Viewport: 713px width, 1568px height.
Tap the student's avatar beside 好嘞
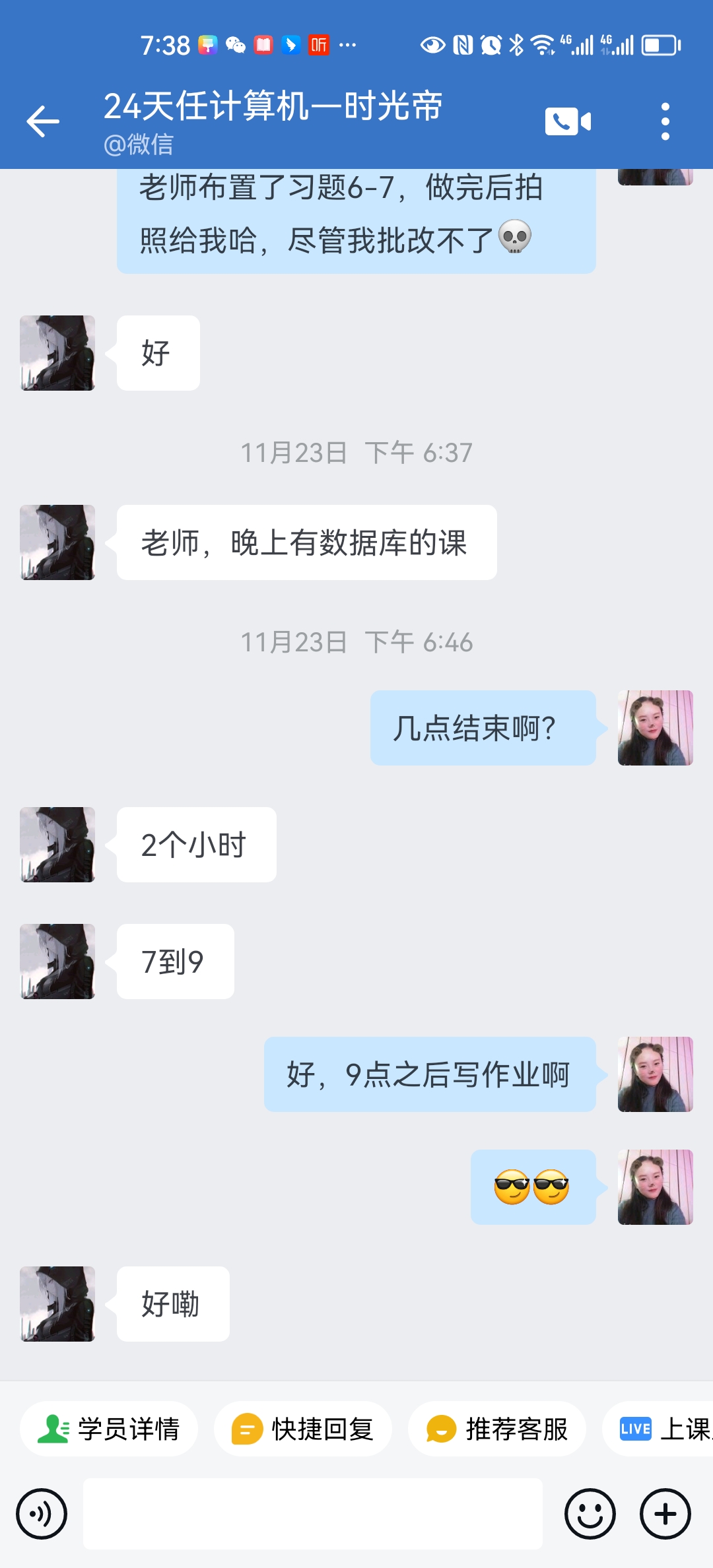point(57,1303)
